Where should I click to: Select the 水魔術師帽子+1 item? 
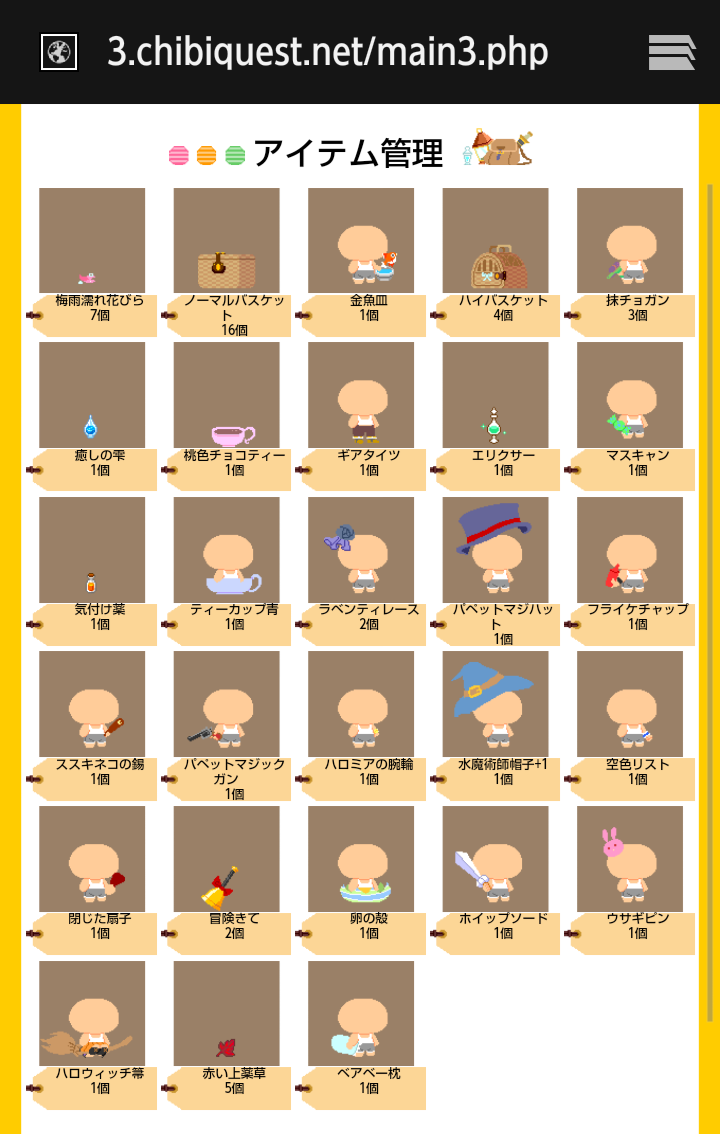pos(495,704)
